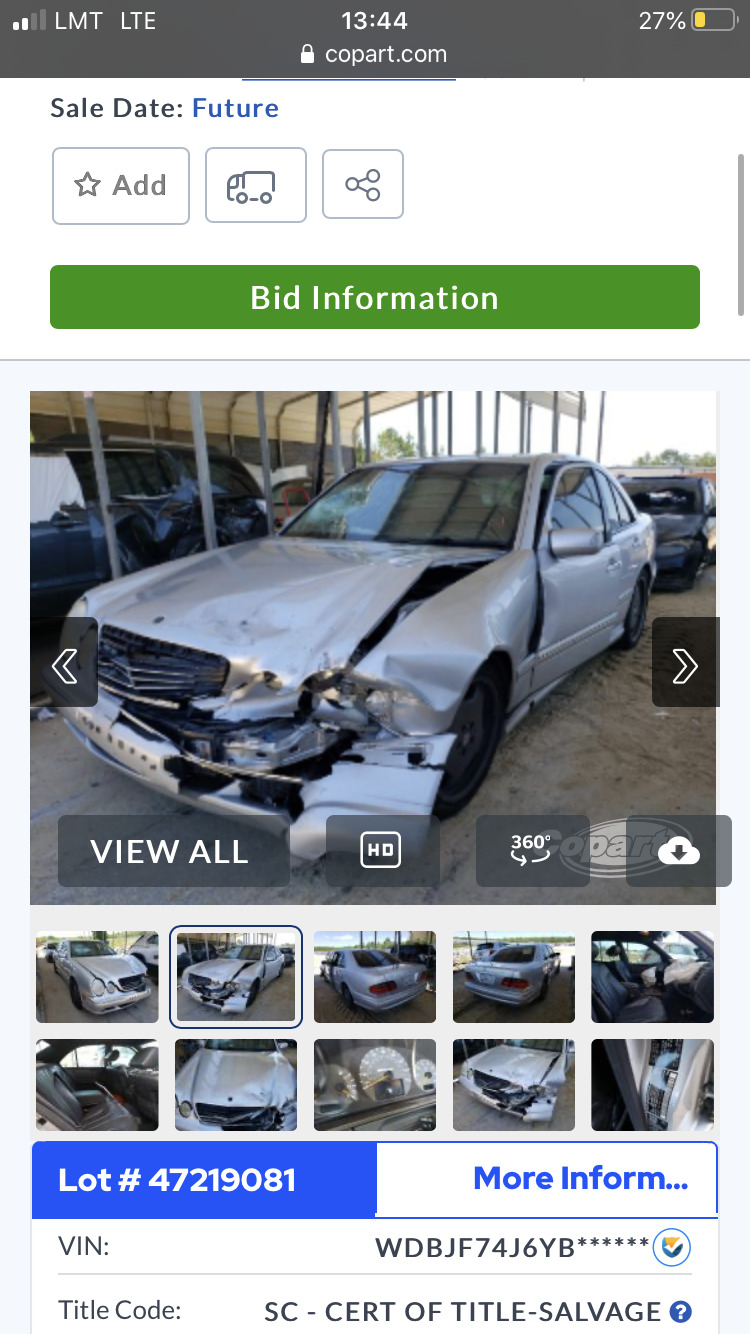This screenshot has height=1334, width=750.
Task: View the front seat interior thumbnail
Action: click(652, 977)
